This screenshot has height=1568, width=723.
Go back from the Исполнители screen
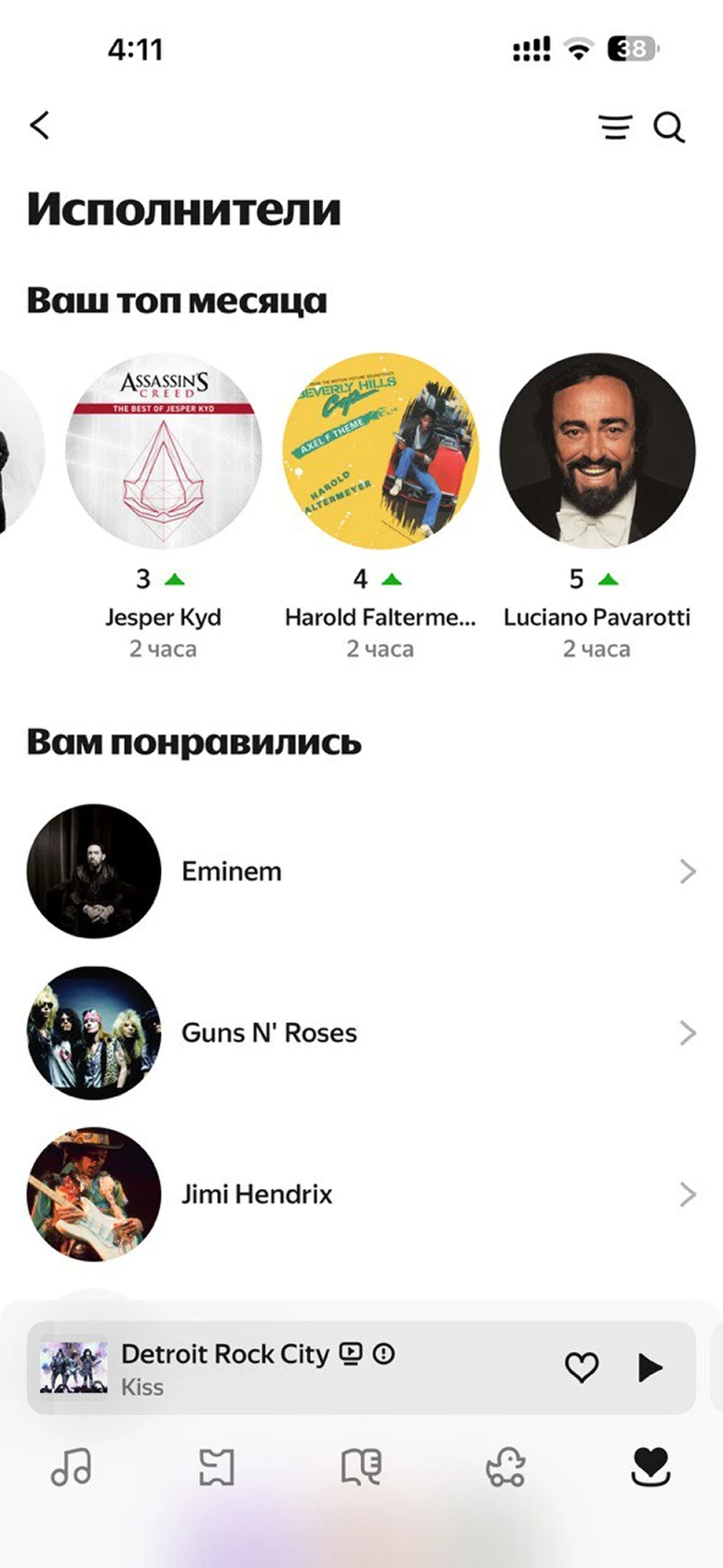pyautogui.click(x=40, y=126)
